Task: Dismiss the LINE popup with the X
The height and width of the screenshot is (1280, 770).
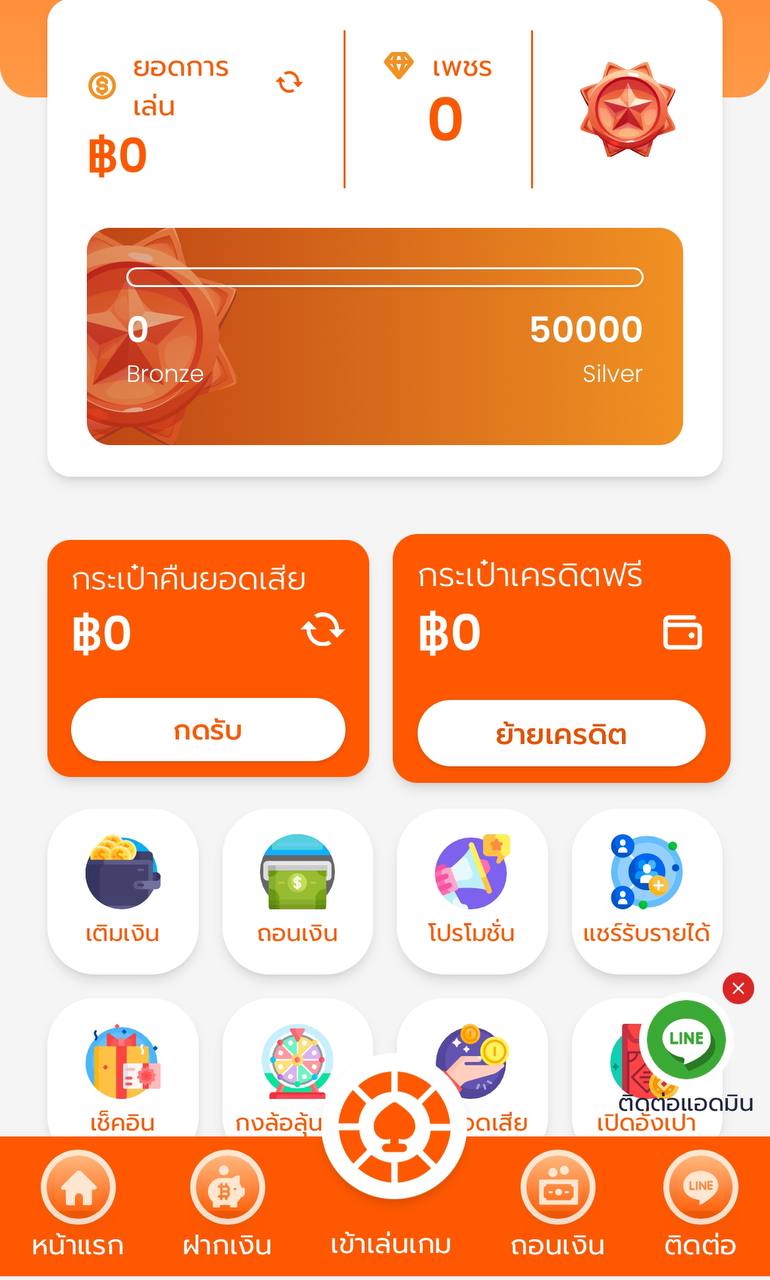Action: click(738, 989)
